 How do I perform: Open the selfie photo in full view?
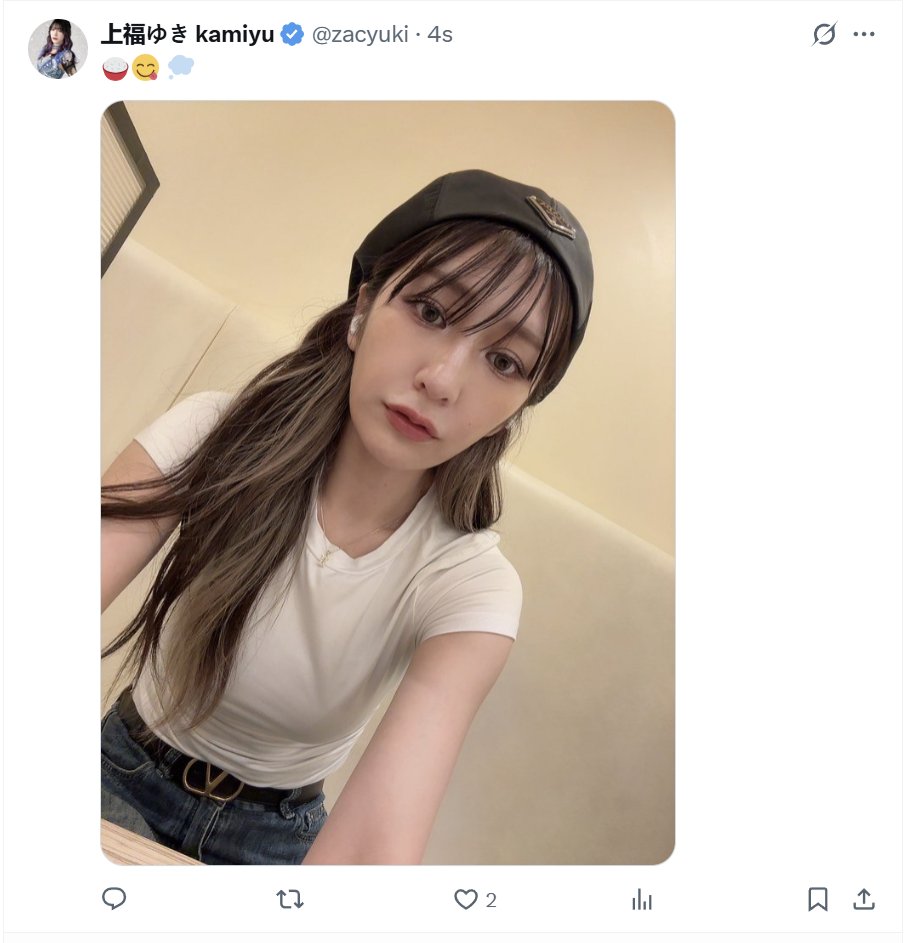(388, 482)
